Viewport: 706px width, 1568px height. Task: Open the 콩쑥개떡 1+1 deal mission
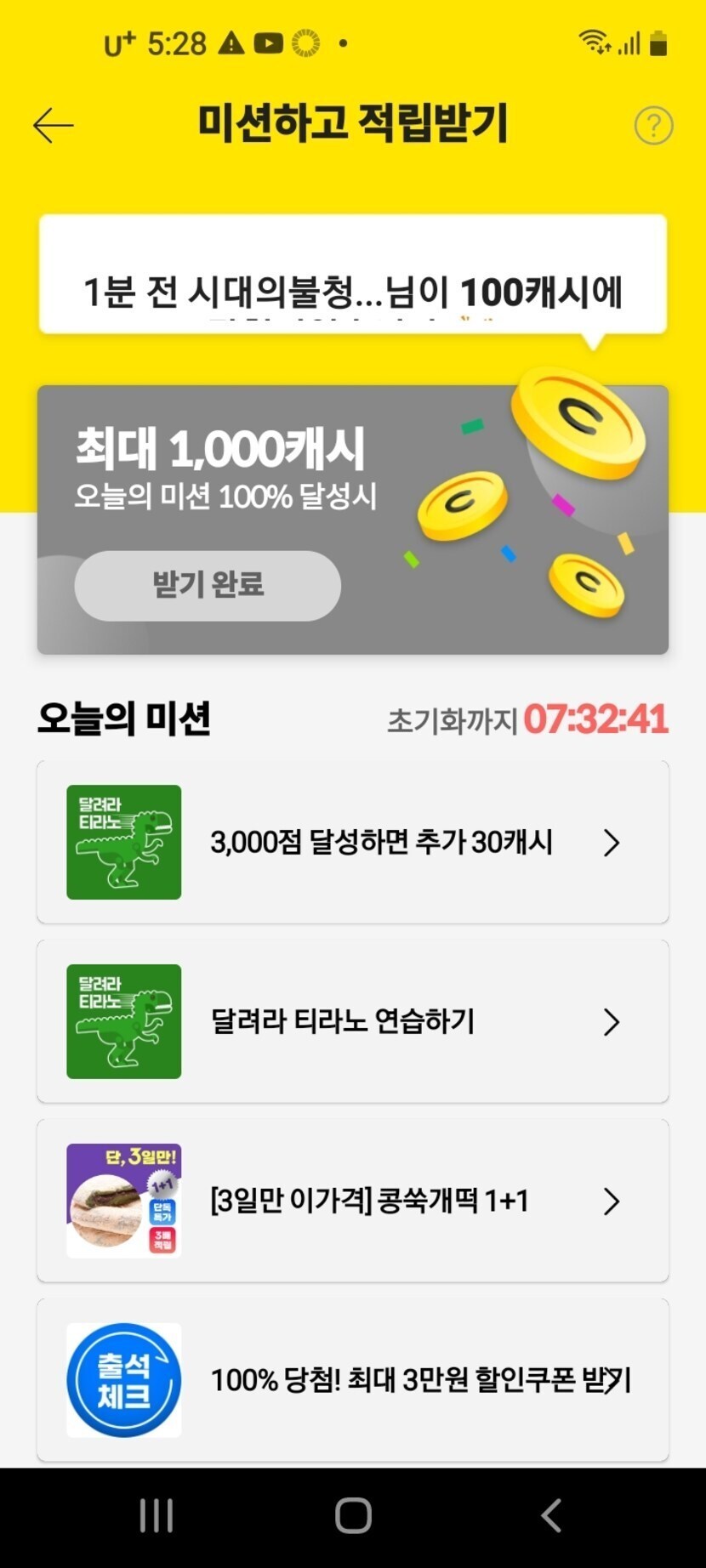[x=352, y=1201]
